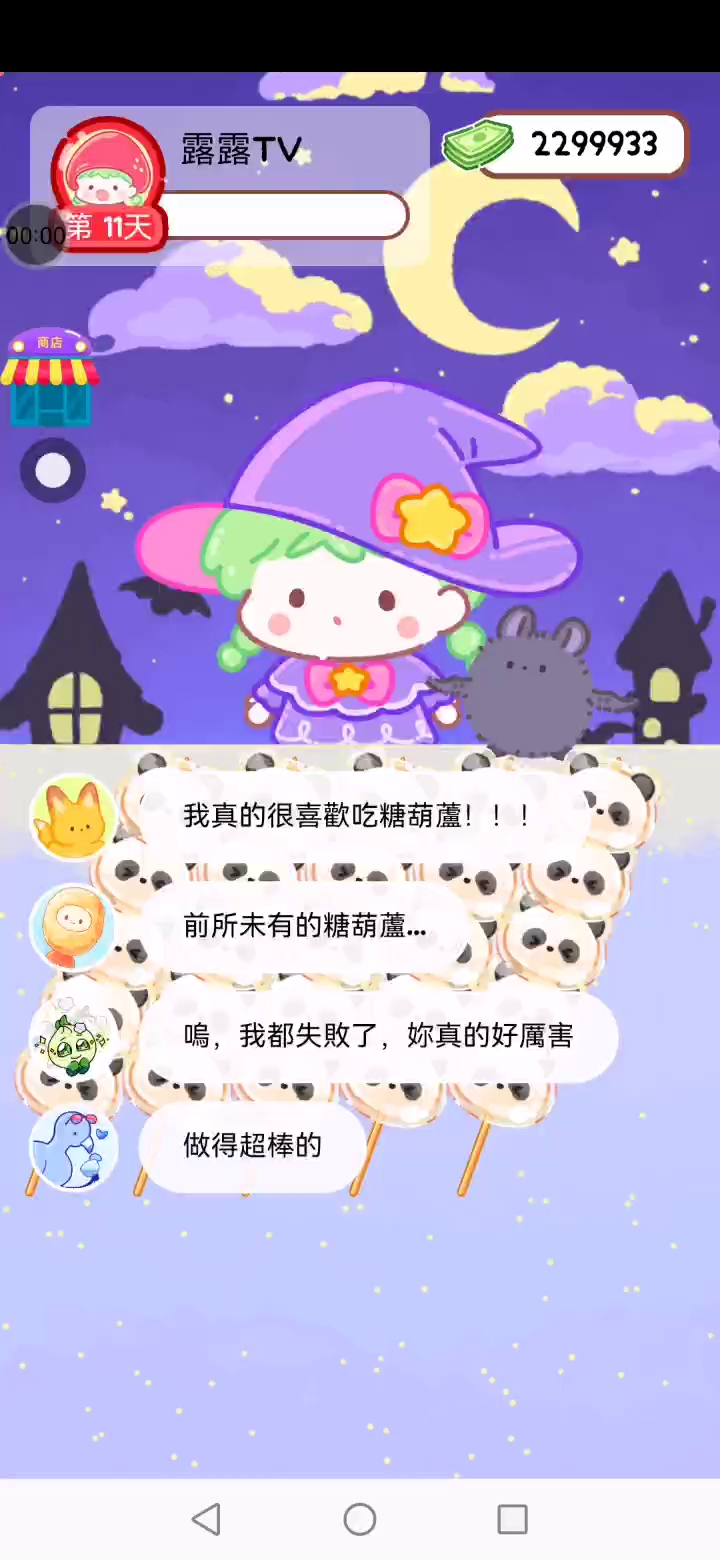Viewport: 720px width, 1560px height.
Task: Go back with system back button
Action: (206, 1519)
